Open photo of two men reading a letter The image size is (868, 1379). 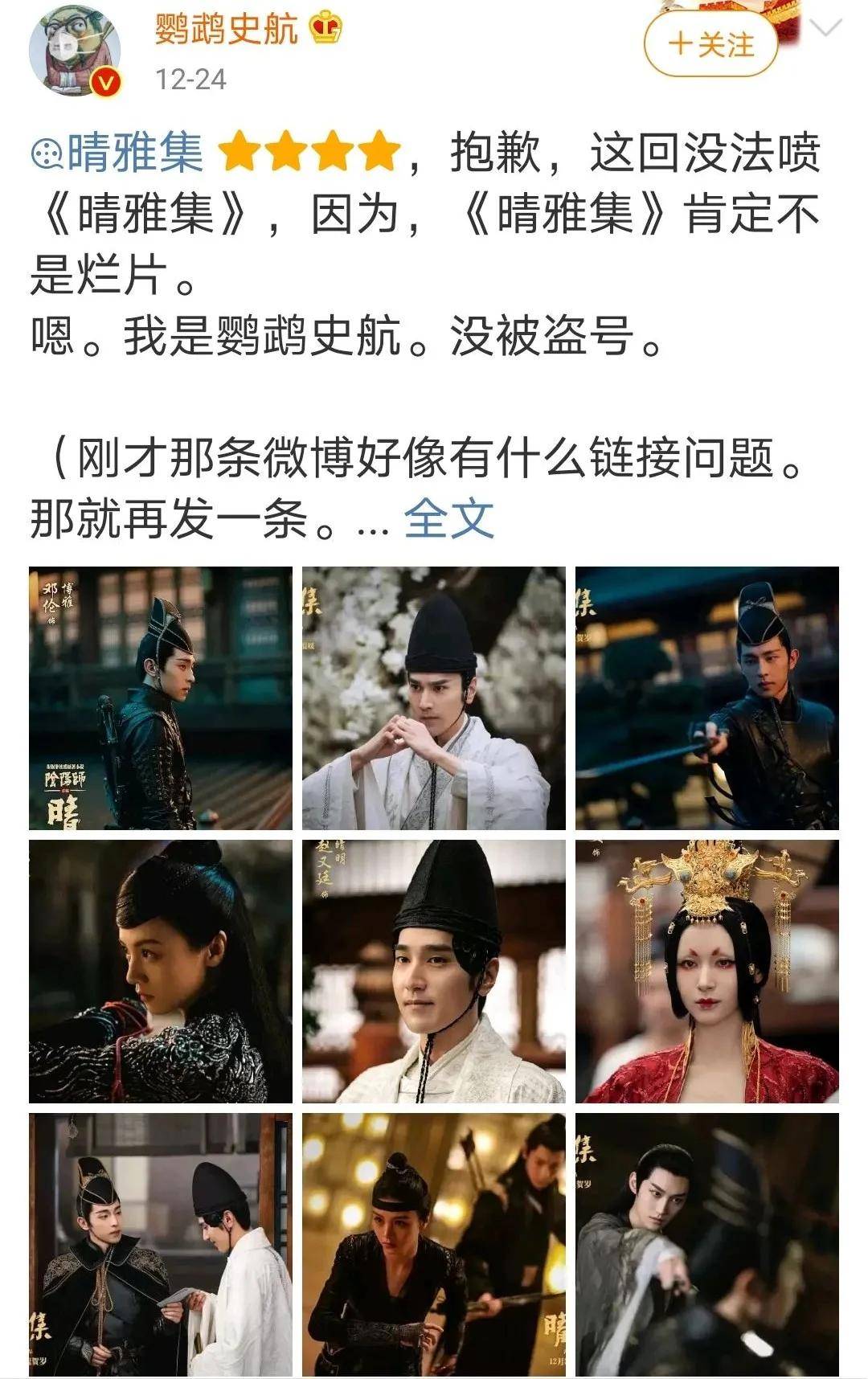161,1245
